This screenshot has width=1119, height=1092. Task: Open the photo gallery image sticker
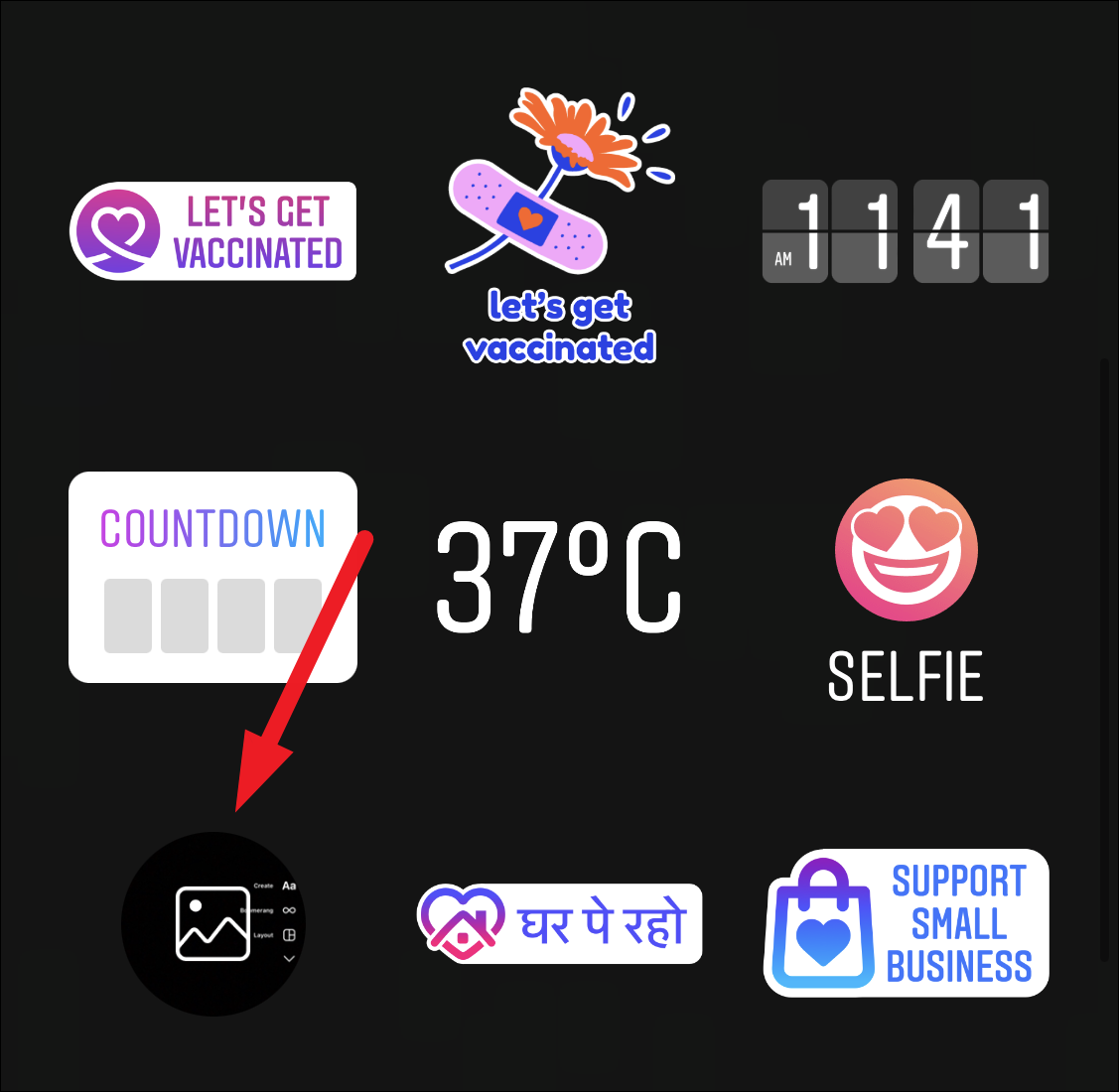click(x=212, y=923)
